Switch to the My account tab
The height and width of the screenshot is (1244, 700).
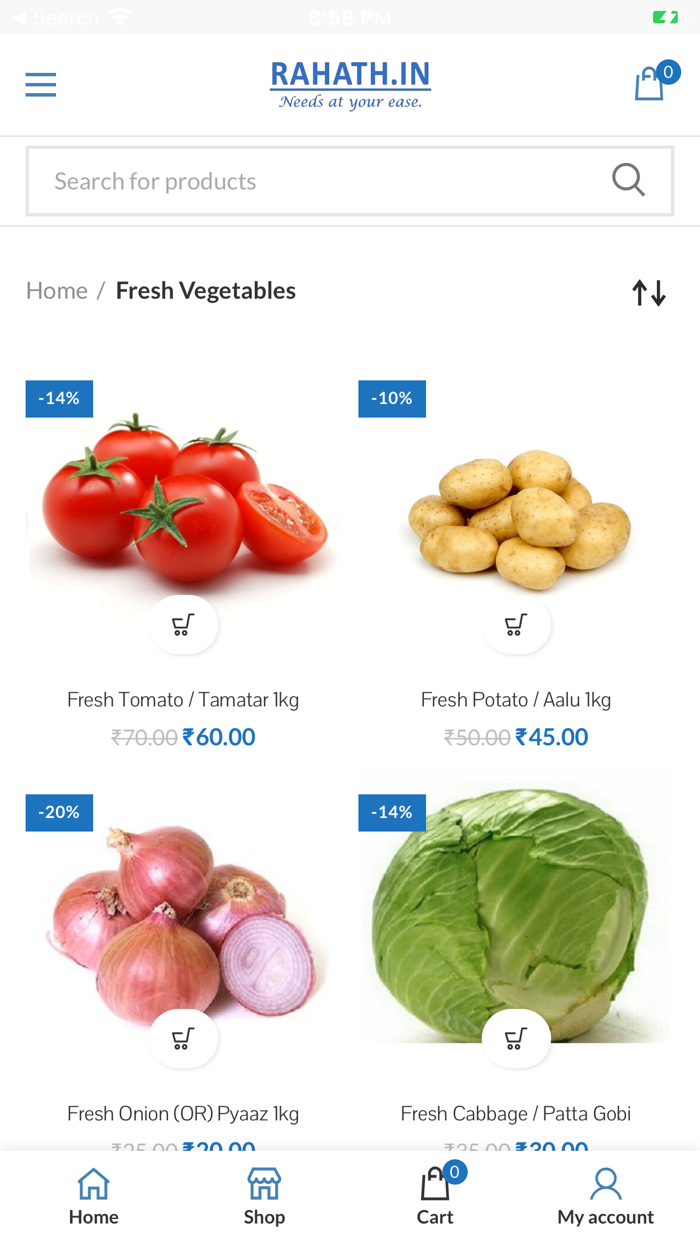pos(605,1196)
